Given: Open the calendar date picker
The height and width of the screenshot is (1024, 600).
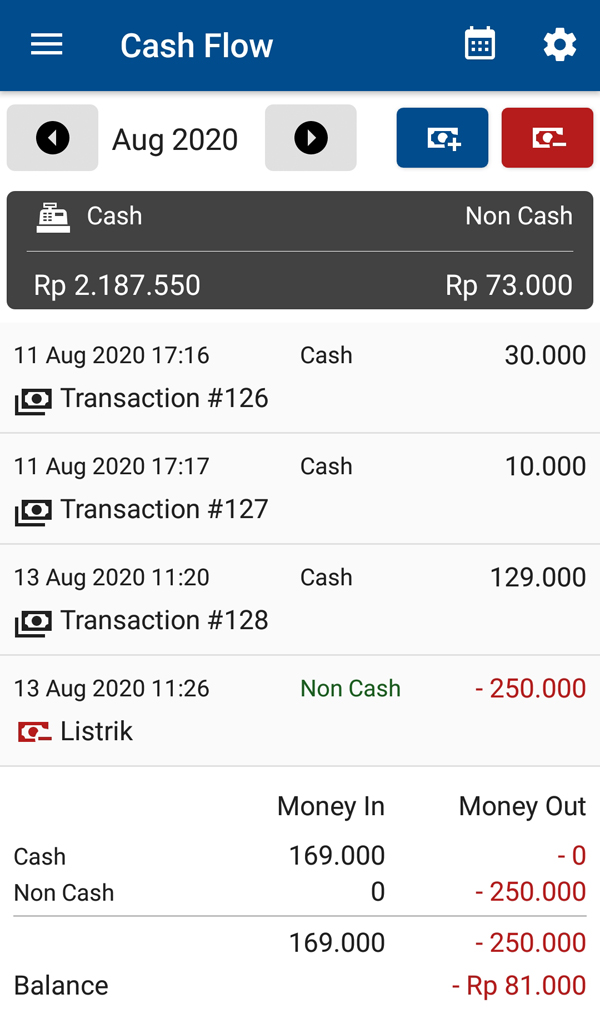Looking at the screenshot, I should point(480,45).
